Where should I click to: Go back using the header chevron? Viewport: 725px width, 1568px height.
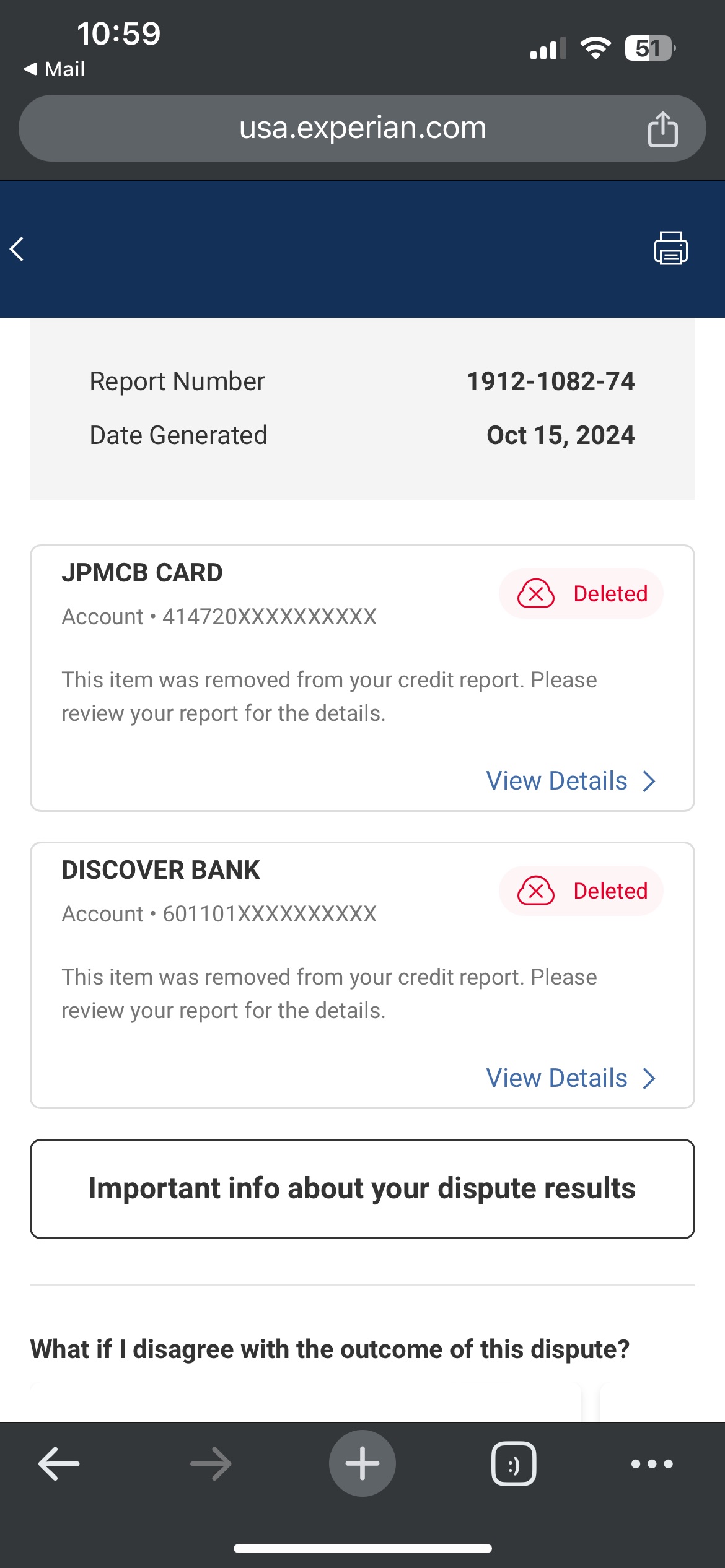click(x=17, y=249)
